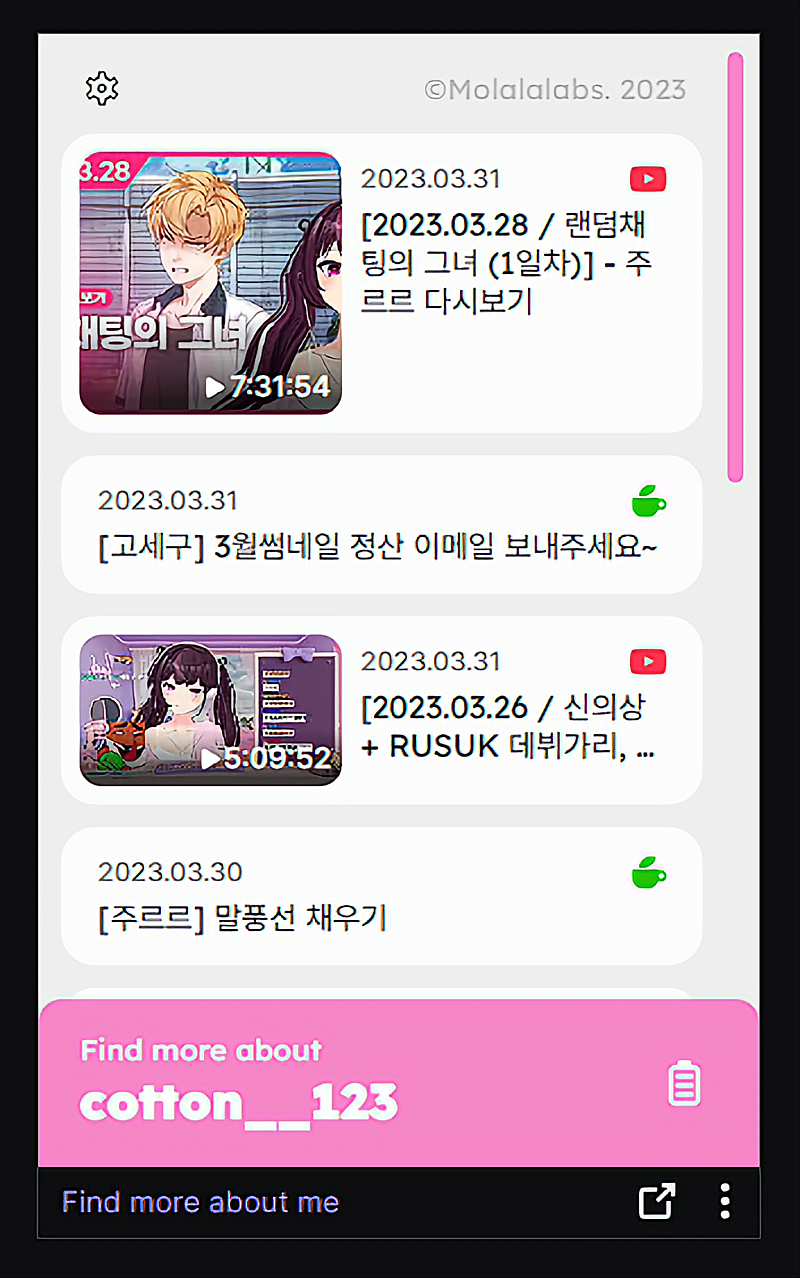
Task: Open the three-dot overflow menu
Action: (x=725, y=1202)
